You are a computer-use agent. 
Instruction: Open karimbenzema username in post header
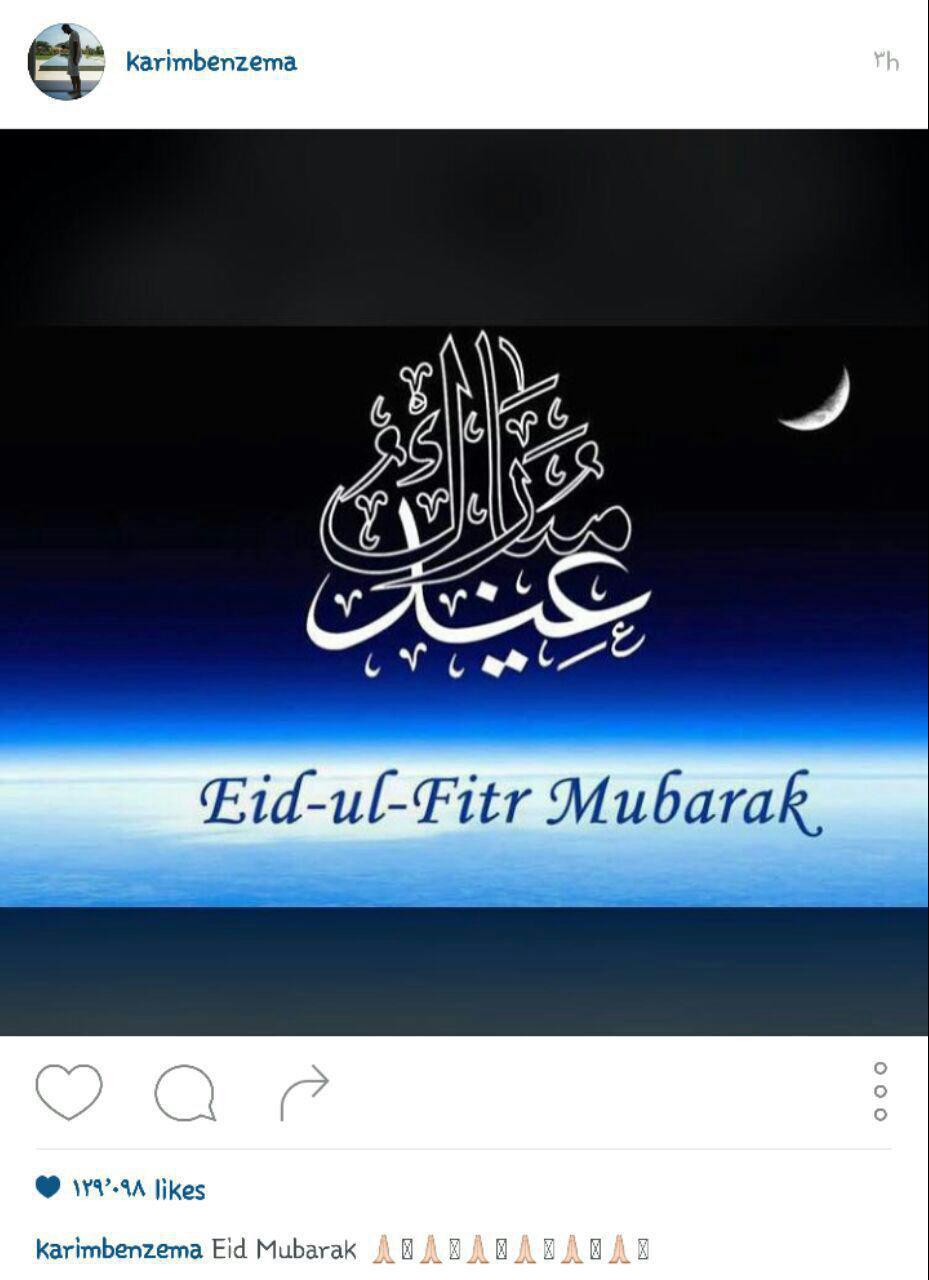coord(211,62)
